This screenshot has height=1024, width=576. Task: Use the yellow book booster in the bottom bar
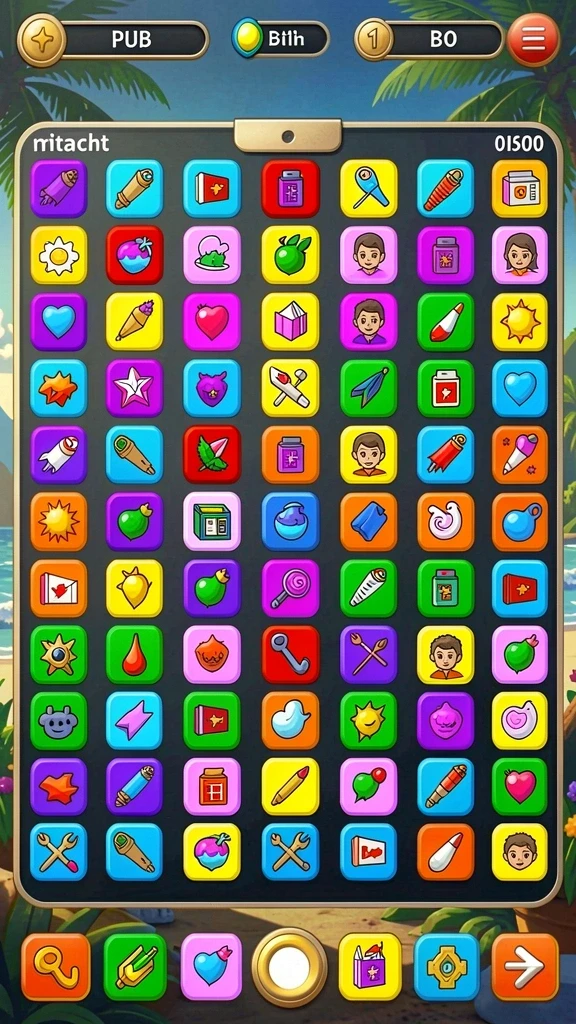point(370,967)
